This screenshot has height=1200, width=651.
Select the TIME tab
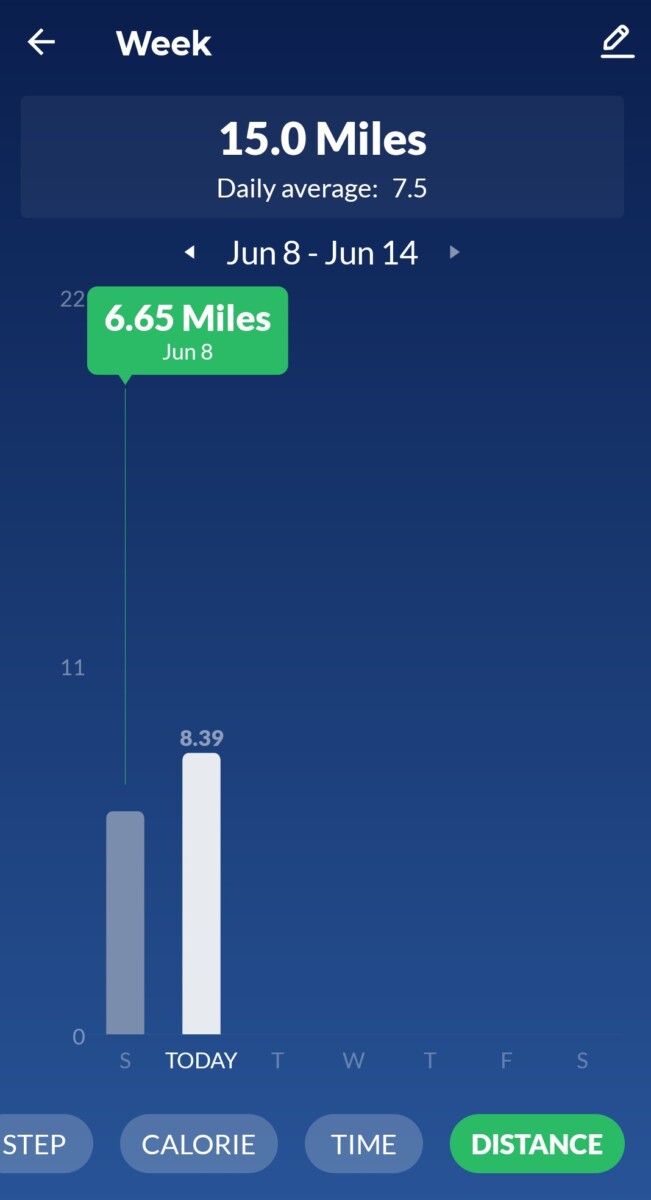(364, 1144)
